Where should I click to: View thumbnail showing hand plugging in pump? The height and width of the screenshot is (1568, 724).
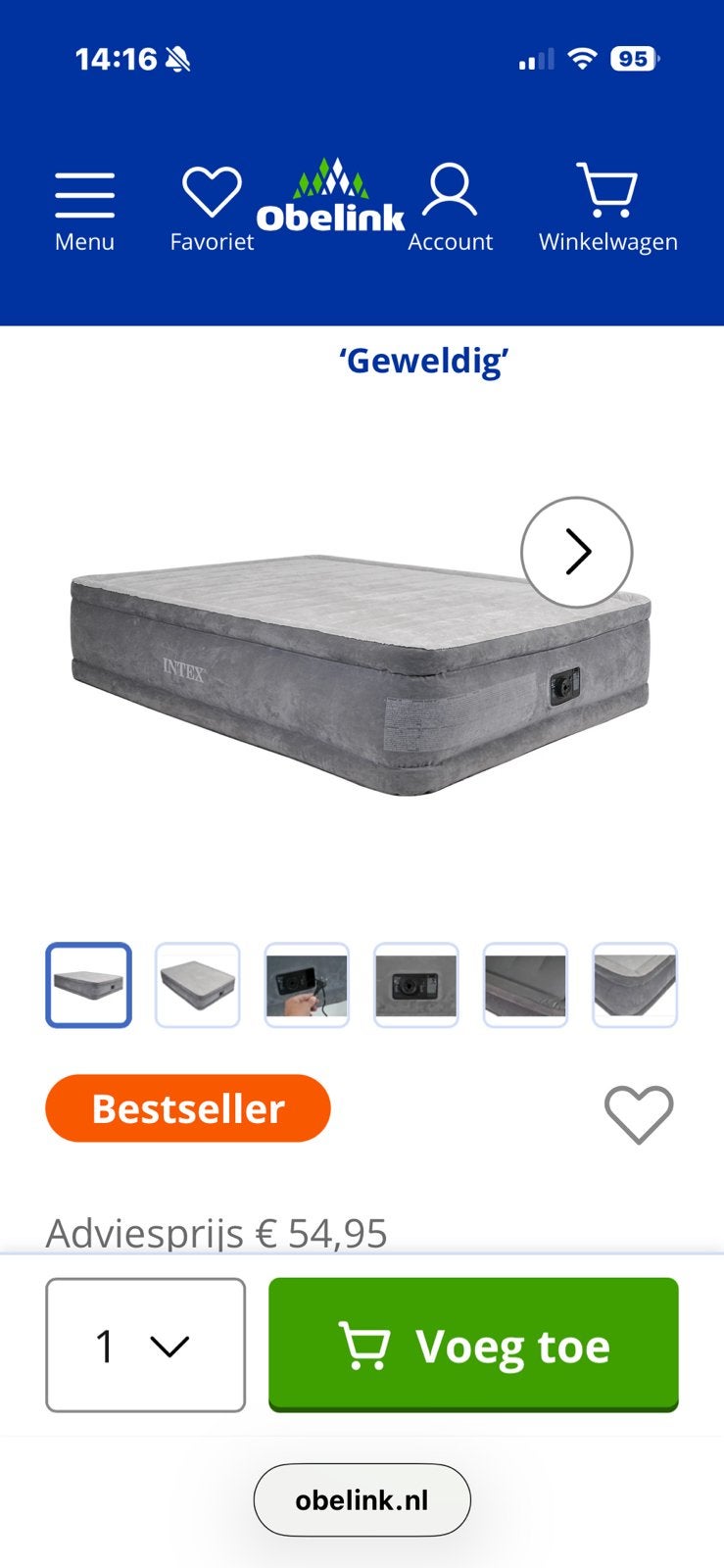tap(307, 985)
